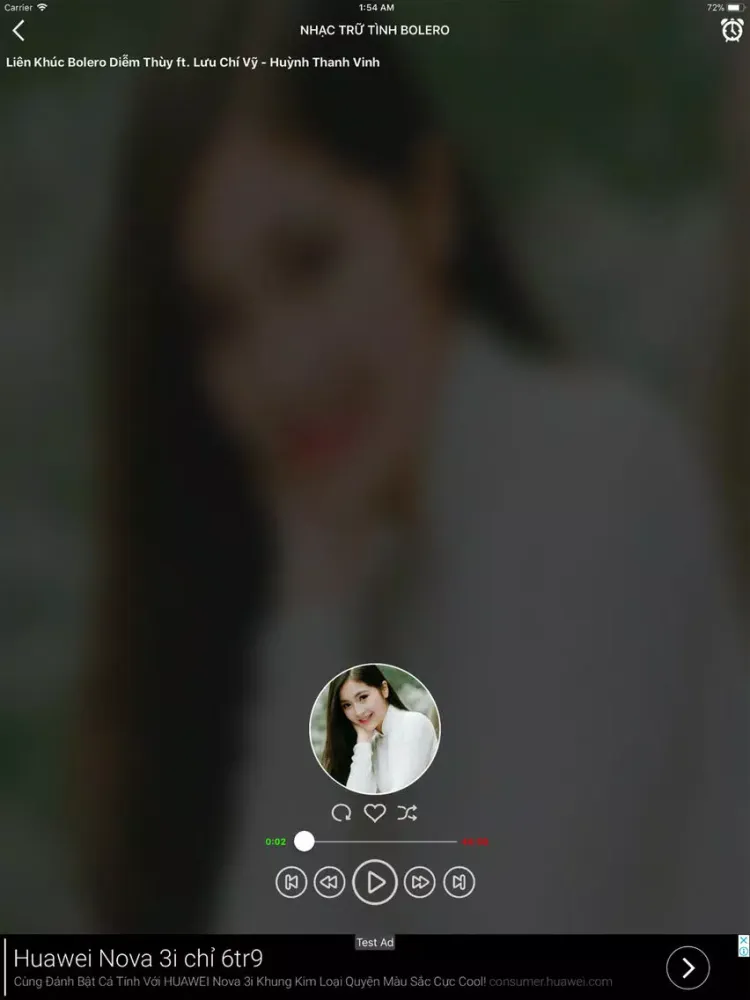Play the song
The width and height of the screenshot is (750, 1000).
click(x=375, y=882)
